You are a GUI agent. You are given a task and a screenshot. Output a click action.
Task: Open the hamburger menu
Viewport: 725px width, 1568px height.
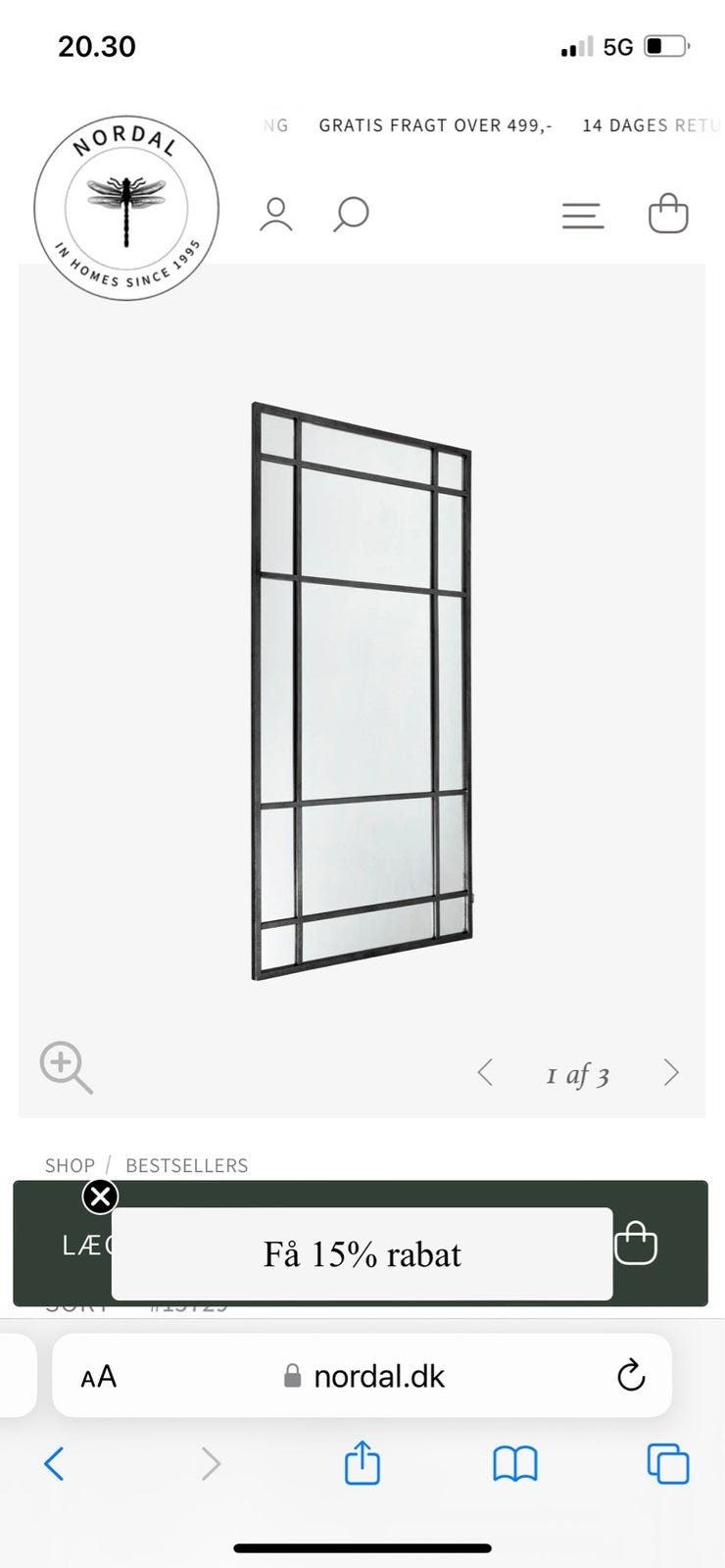tap(582, 214)
